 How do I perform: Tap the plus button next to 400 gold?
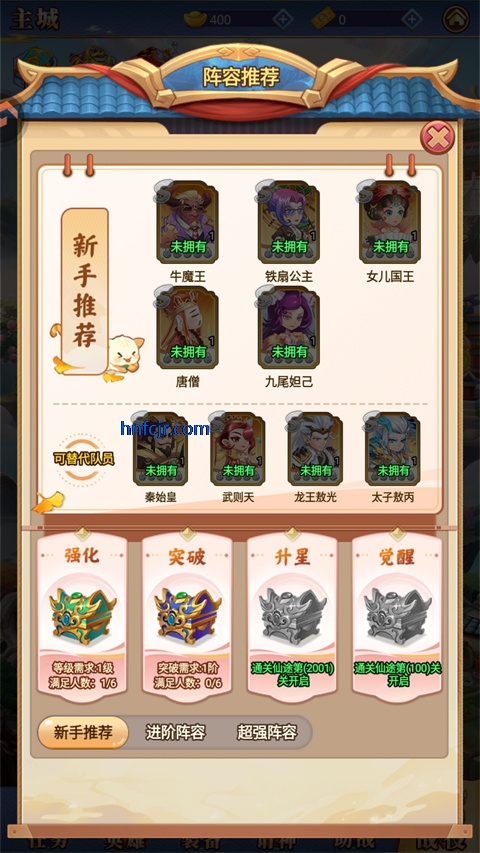pos(282,20)
